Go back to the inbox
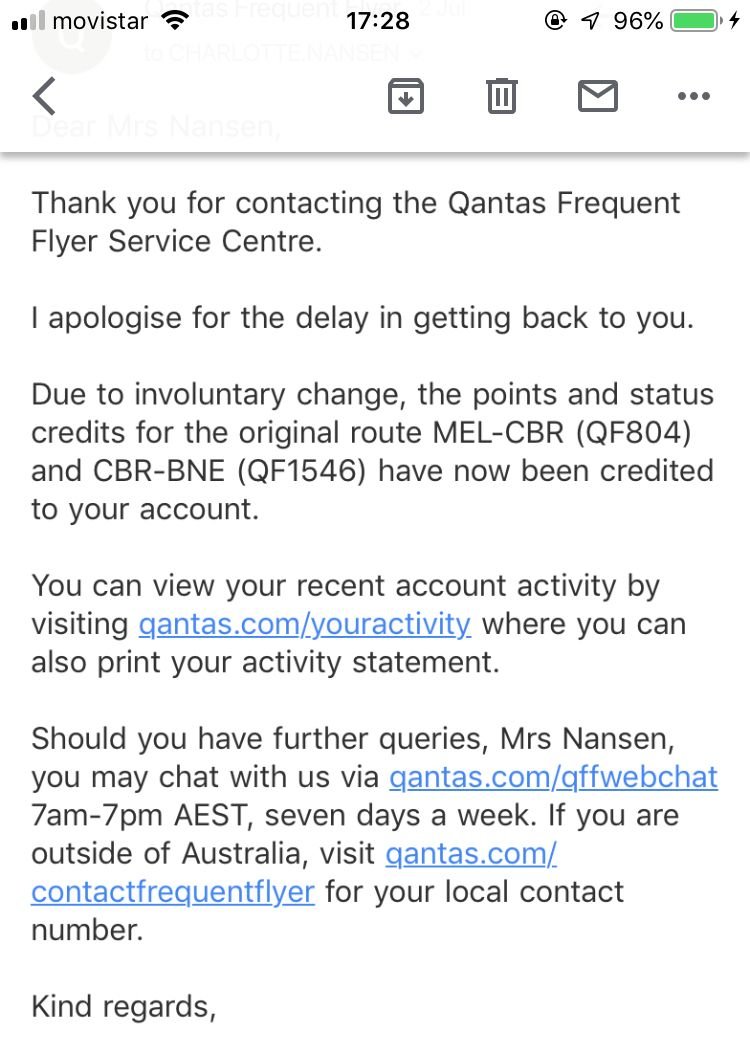Image resolution: width=750 pixels, height=1053 pixels. [45, 97]
